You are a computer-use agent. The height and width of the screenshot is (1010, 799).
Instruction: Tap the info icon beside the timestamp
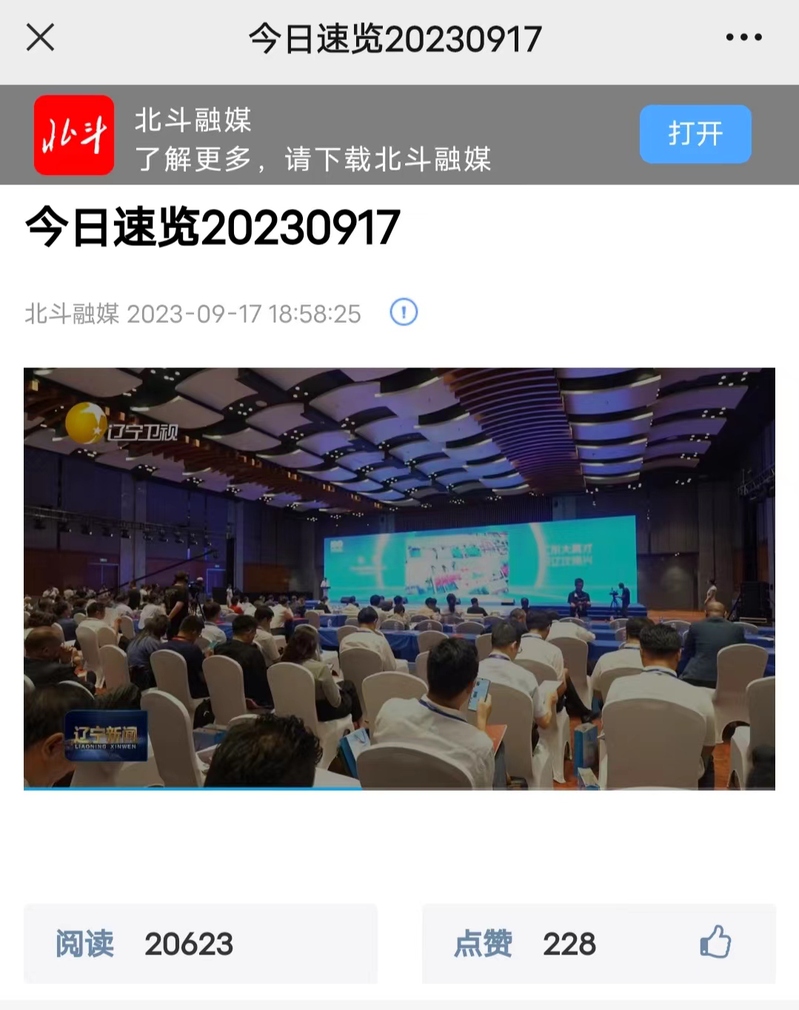click(403, 312)
